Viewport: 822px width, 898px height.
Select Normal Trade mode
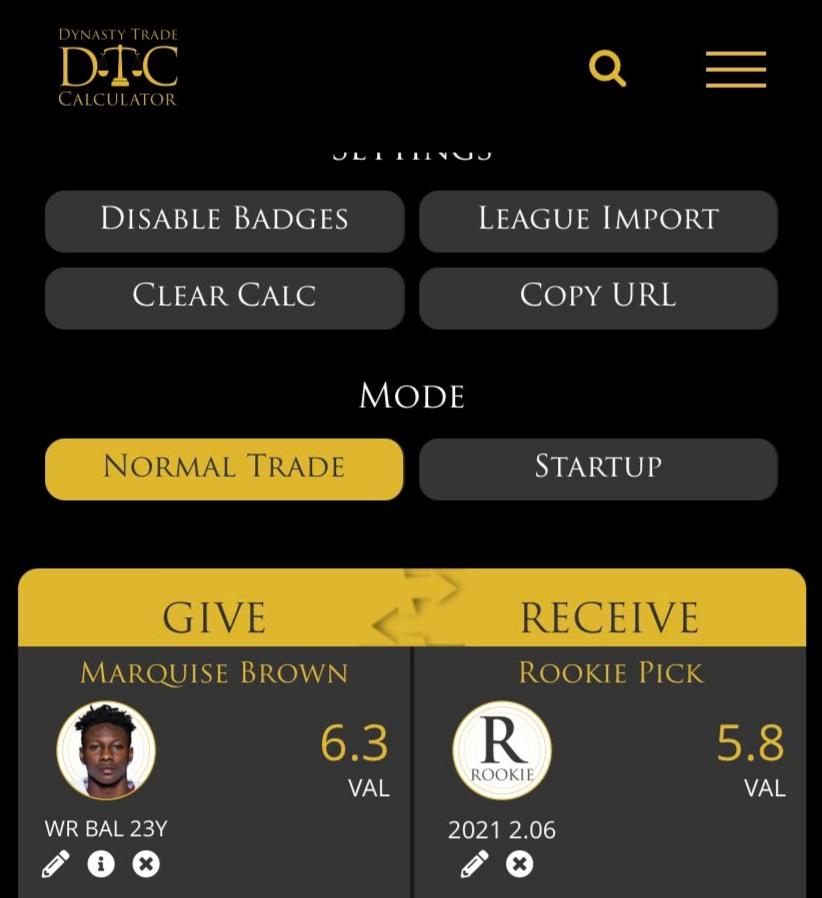[225, 469]
